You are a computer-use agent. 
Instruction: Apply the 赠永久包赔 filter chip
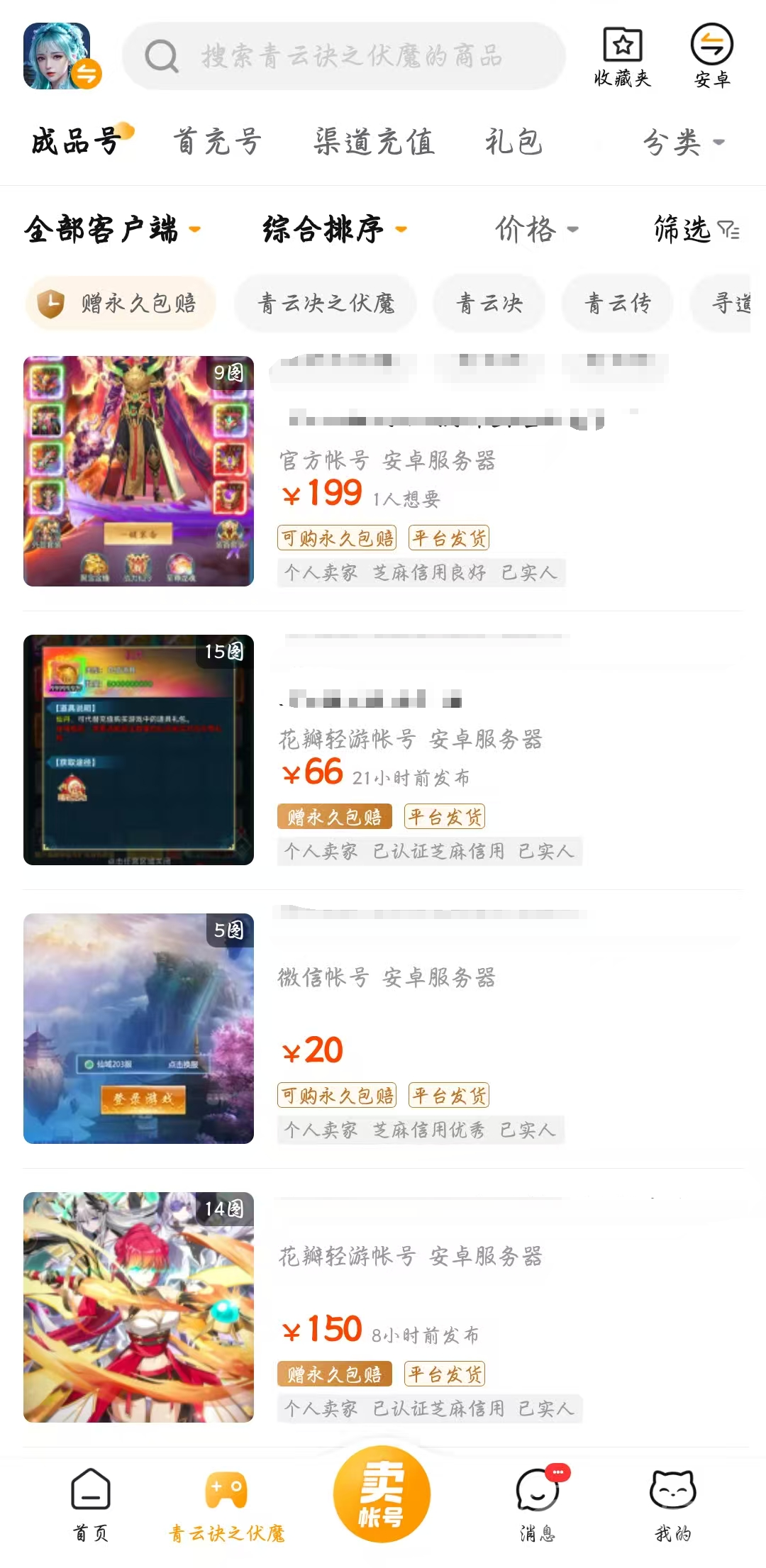[x=121, y=304]
